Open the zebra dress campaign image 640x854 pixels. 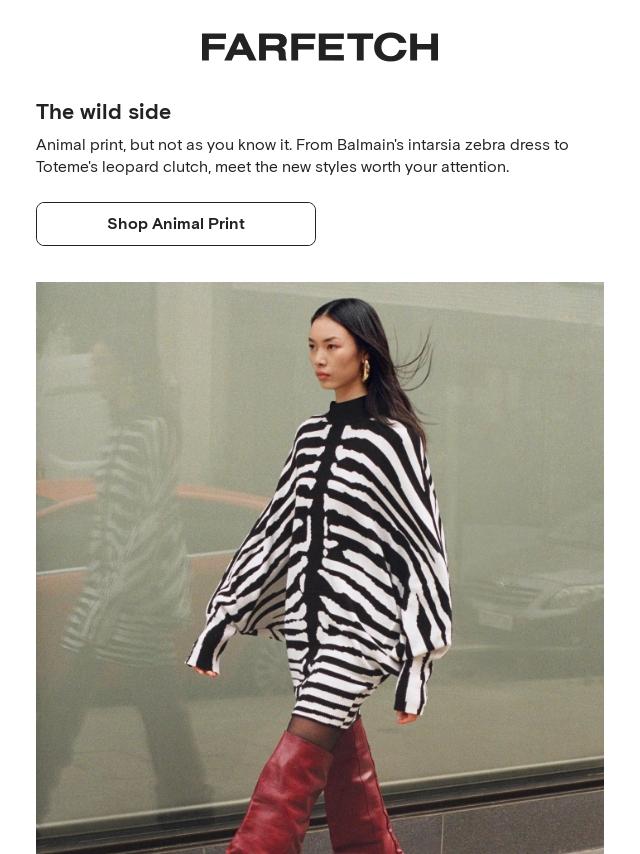point(320,568)
